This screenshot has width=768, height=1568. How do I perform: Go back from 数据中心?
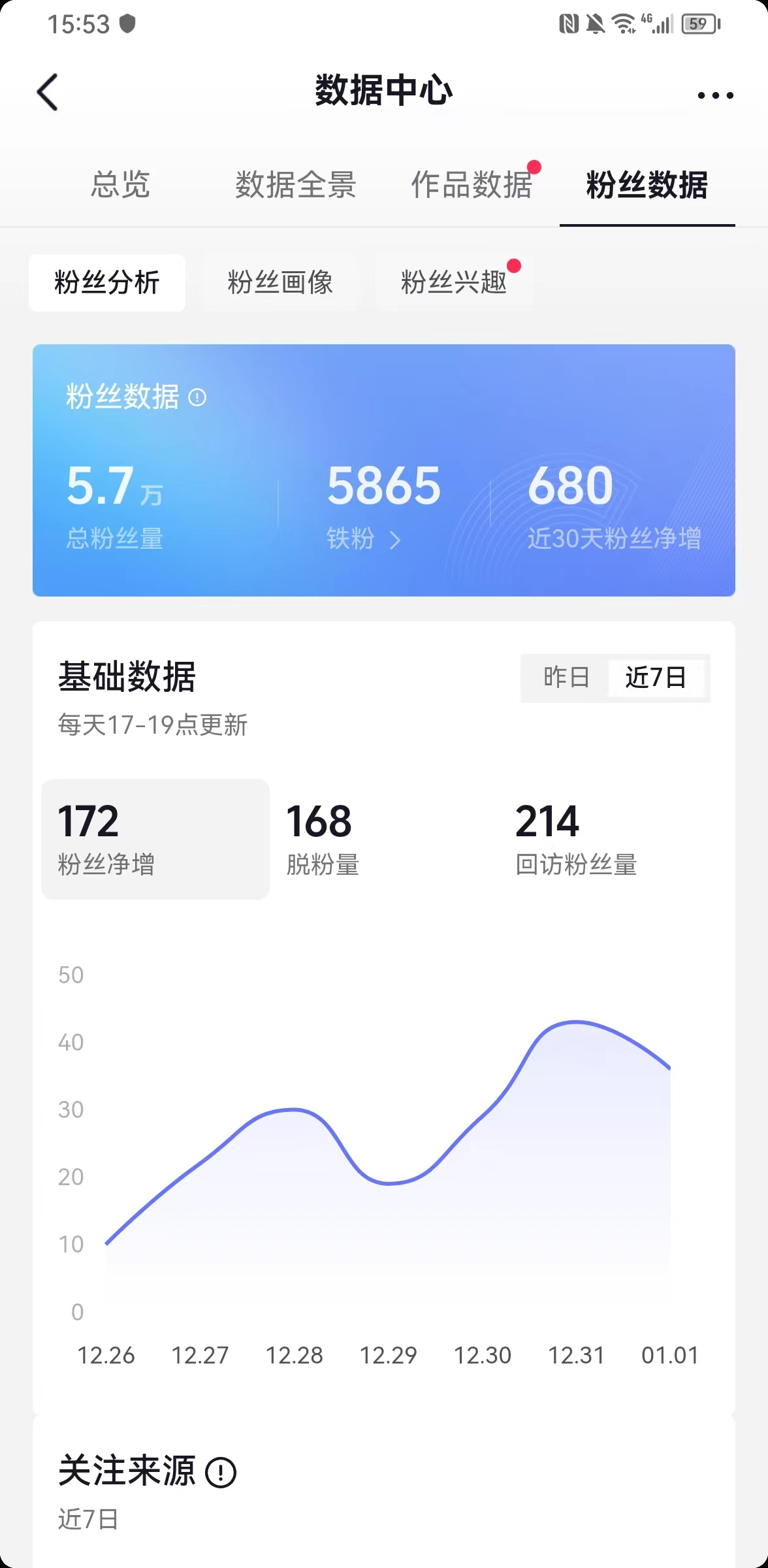[48, 92]
